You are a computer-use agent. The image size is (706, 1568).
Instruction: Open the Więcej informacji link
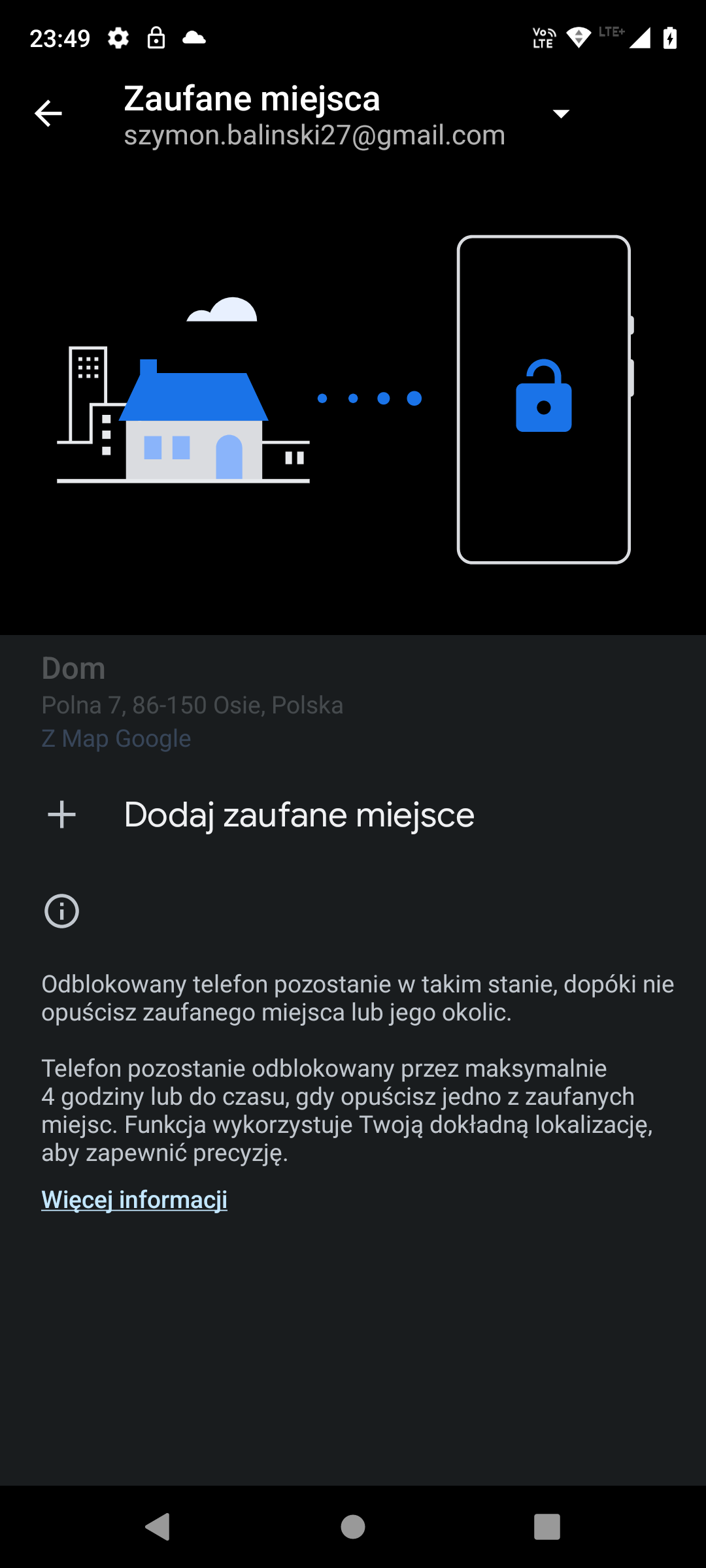tap(134, 1200)
